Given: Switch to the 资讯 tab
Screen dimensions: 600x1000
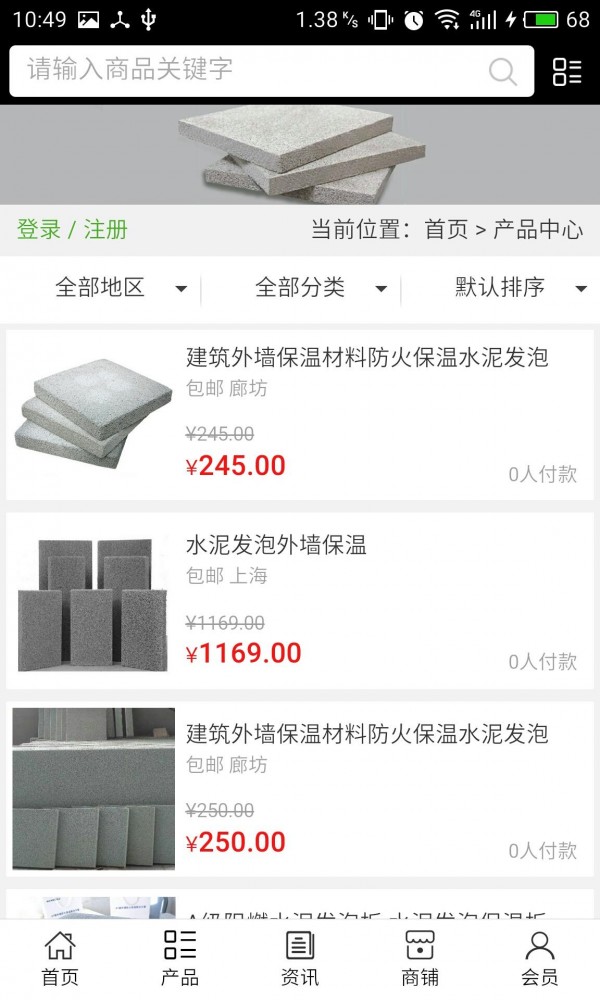Looking at the screenshot, I should [300, 958].
